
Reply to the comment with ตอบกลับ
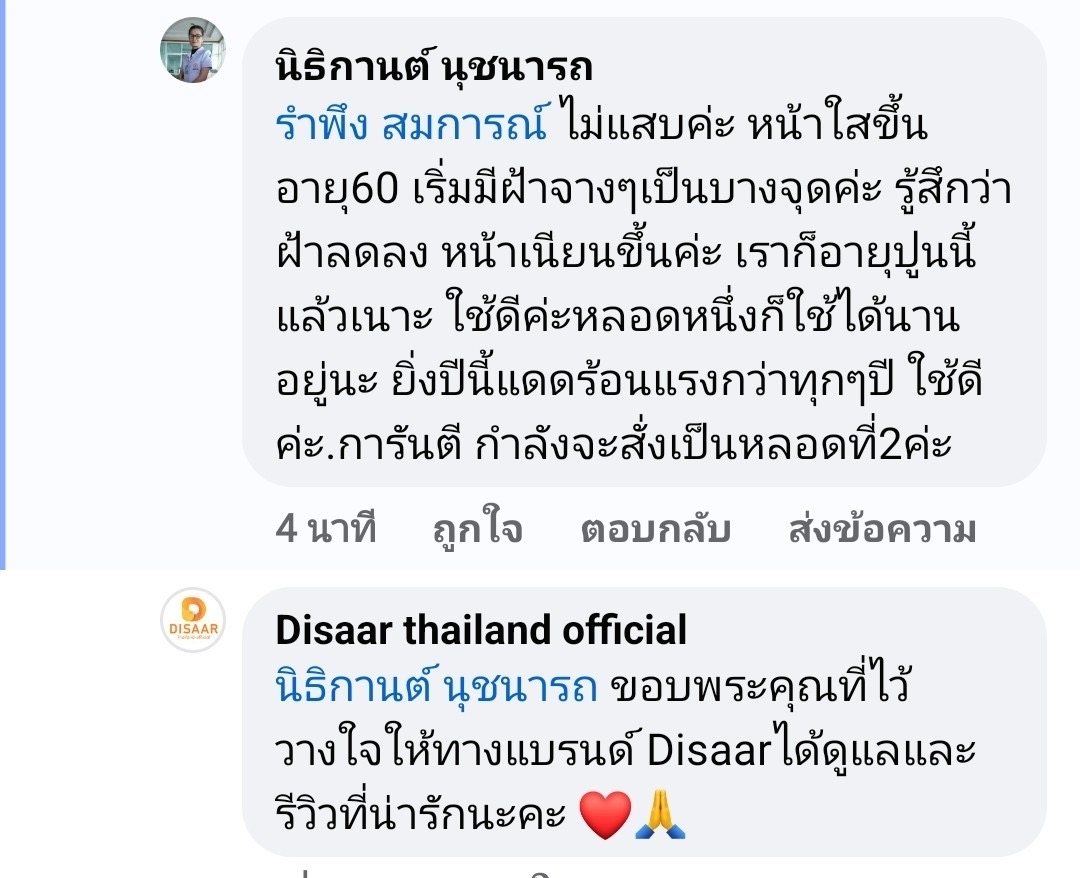click(655, 530)
